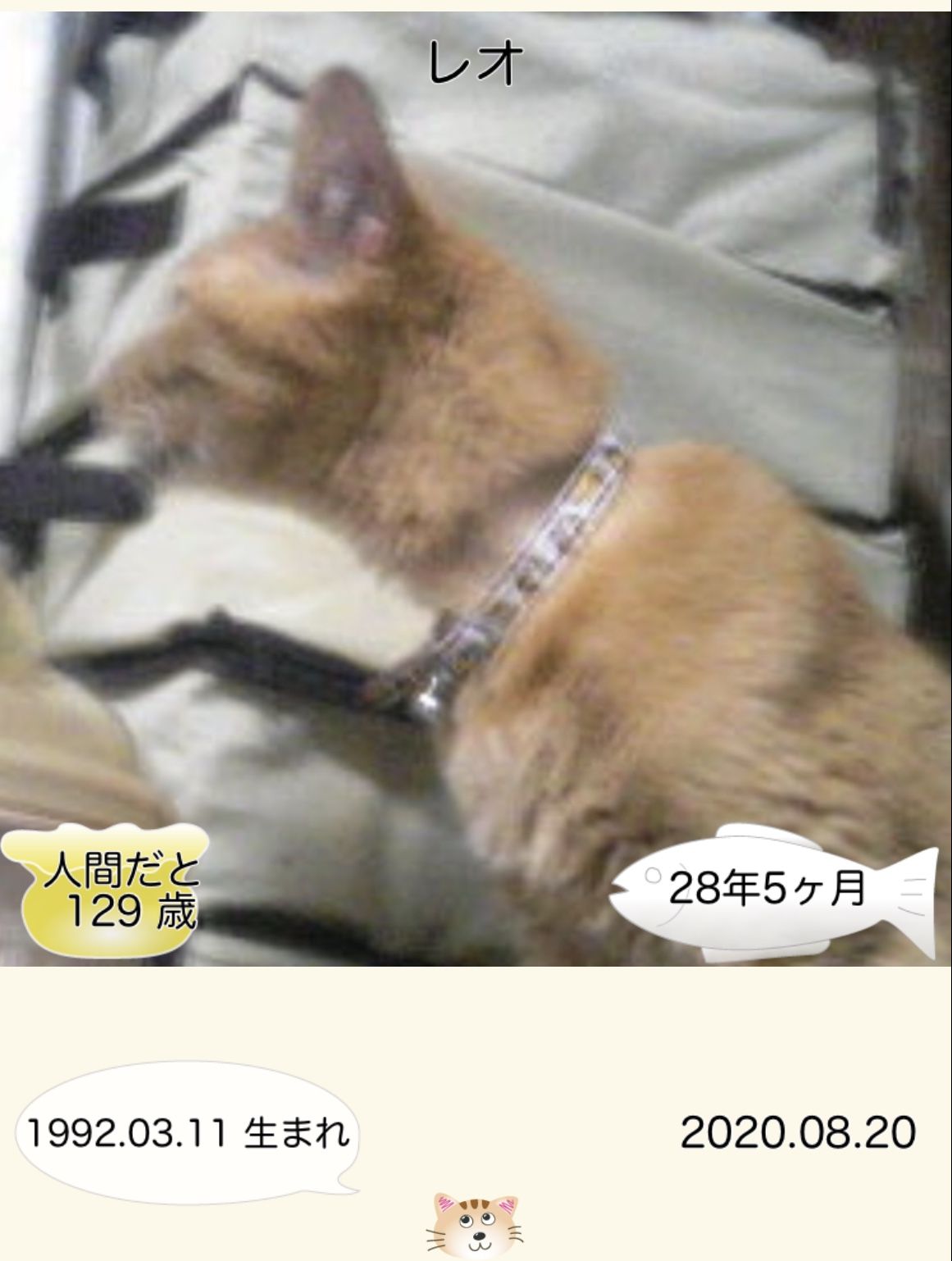Open the 1992.03.11 生まれ birthdate bubble
Viewport: 952px width, 1261px height.
188,1133
